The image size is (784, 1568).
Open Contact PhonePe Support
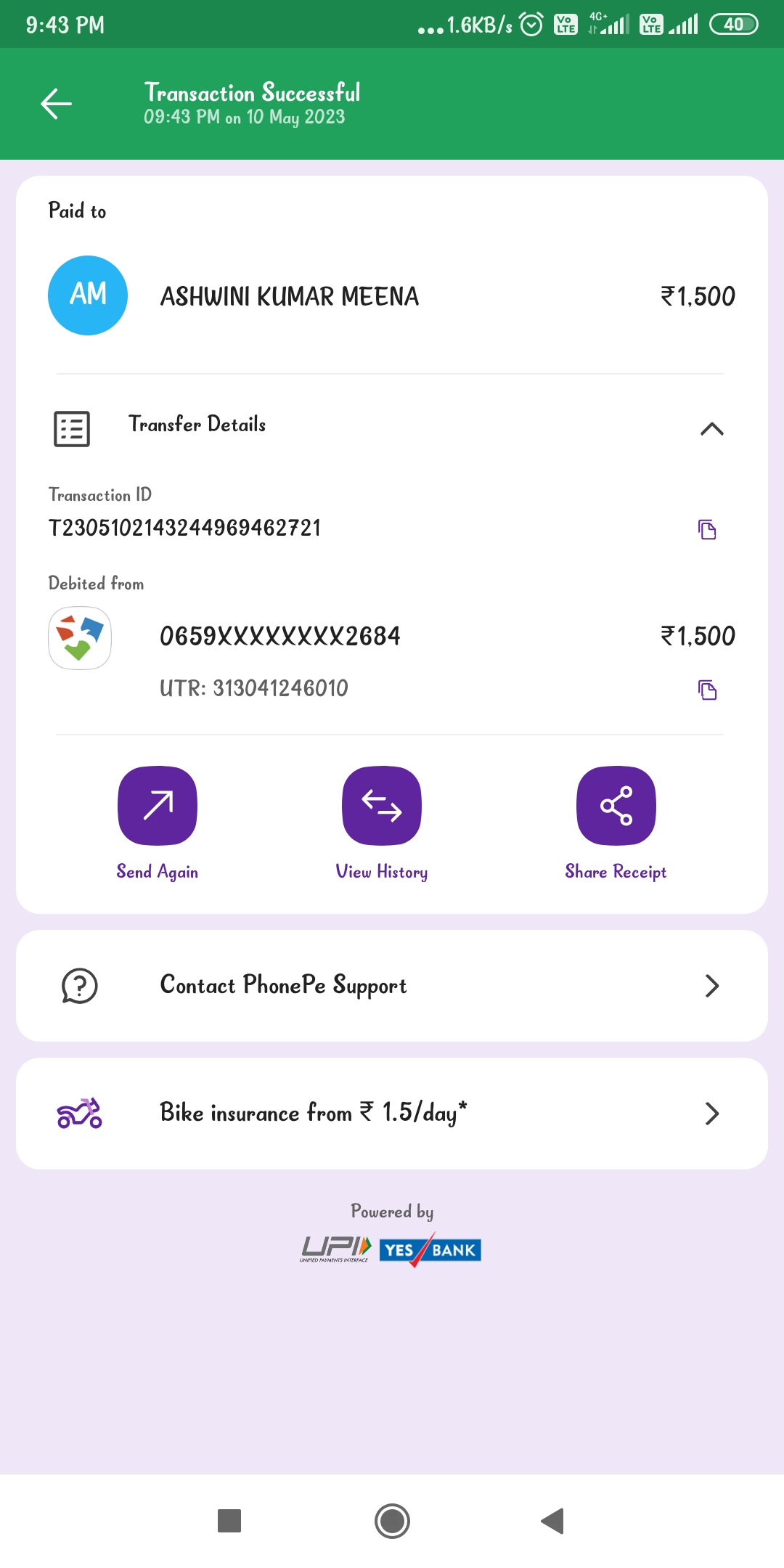pyautogui.click(x=392, y=986)
